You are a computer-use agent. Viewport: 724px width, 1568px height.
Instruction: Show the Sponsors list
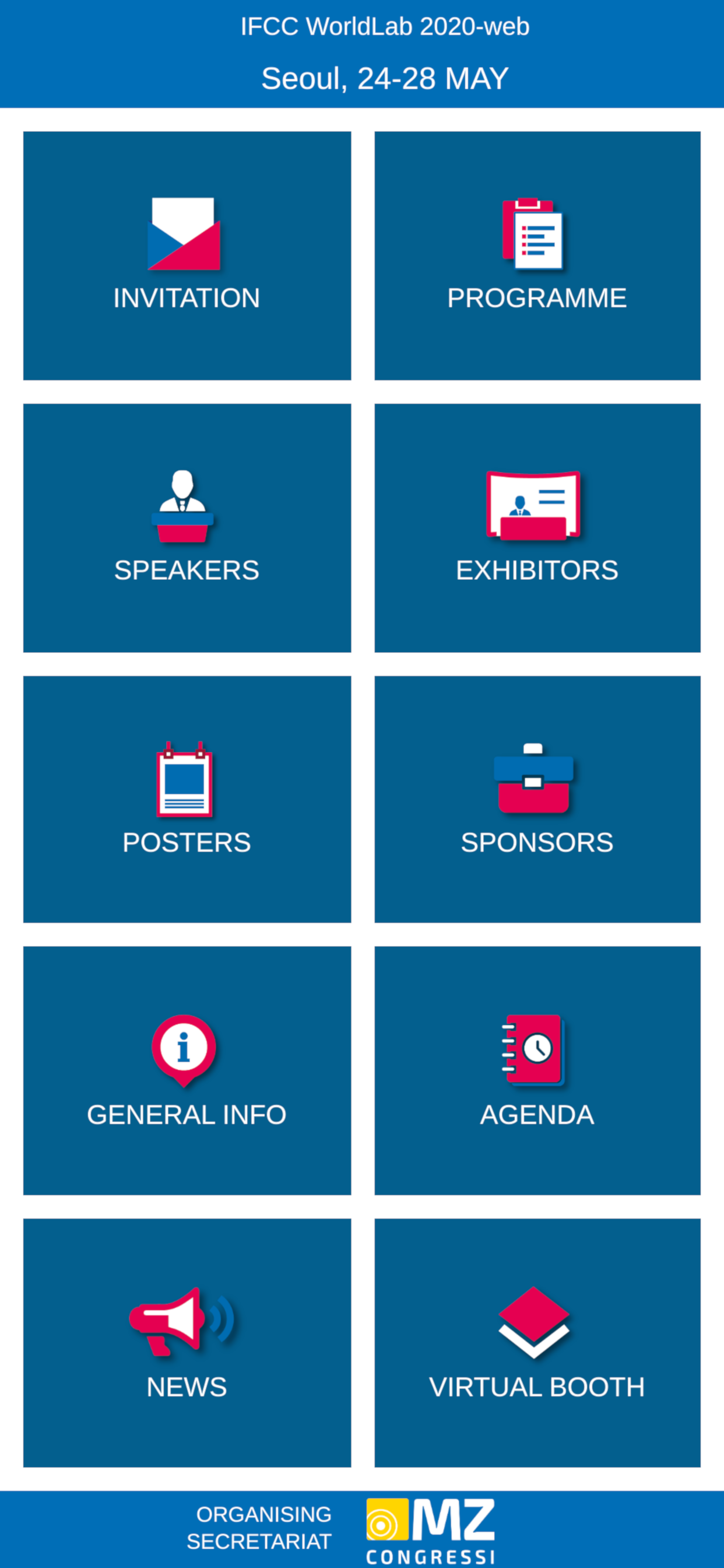[537, 799]
